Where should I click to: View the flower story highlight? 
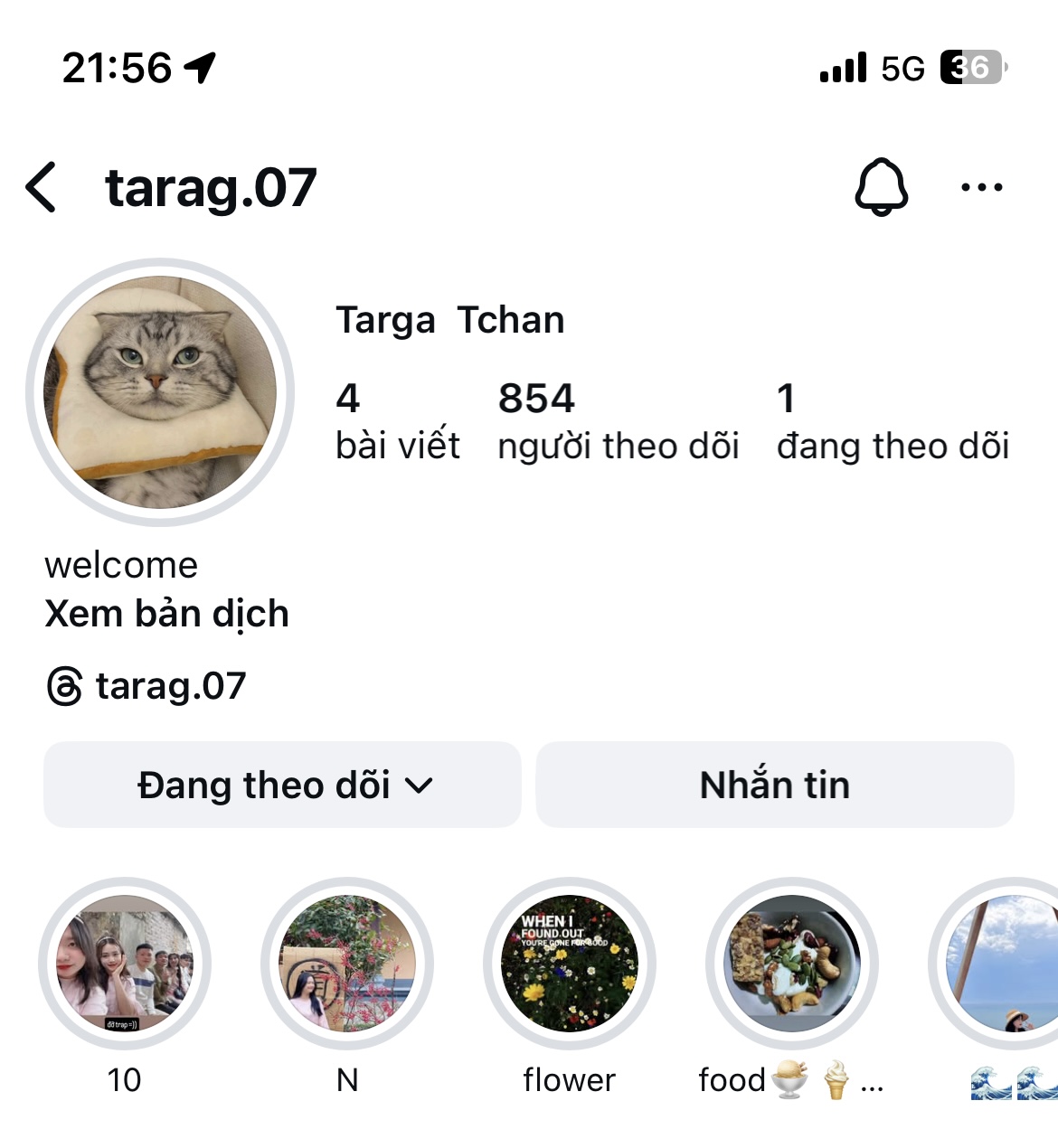[570, 964]
